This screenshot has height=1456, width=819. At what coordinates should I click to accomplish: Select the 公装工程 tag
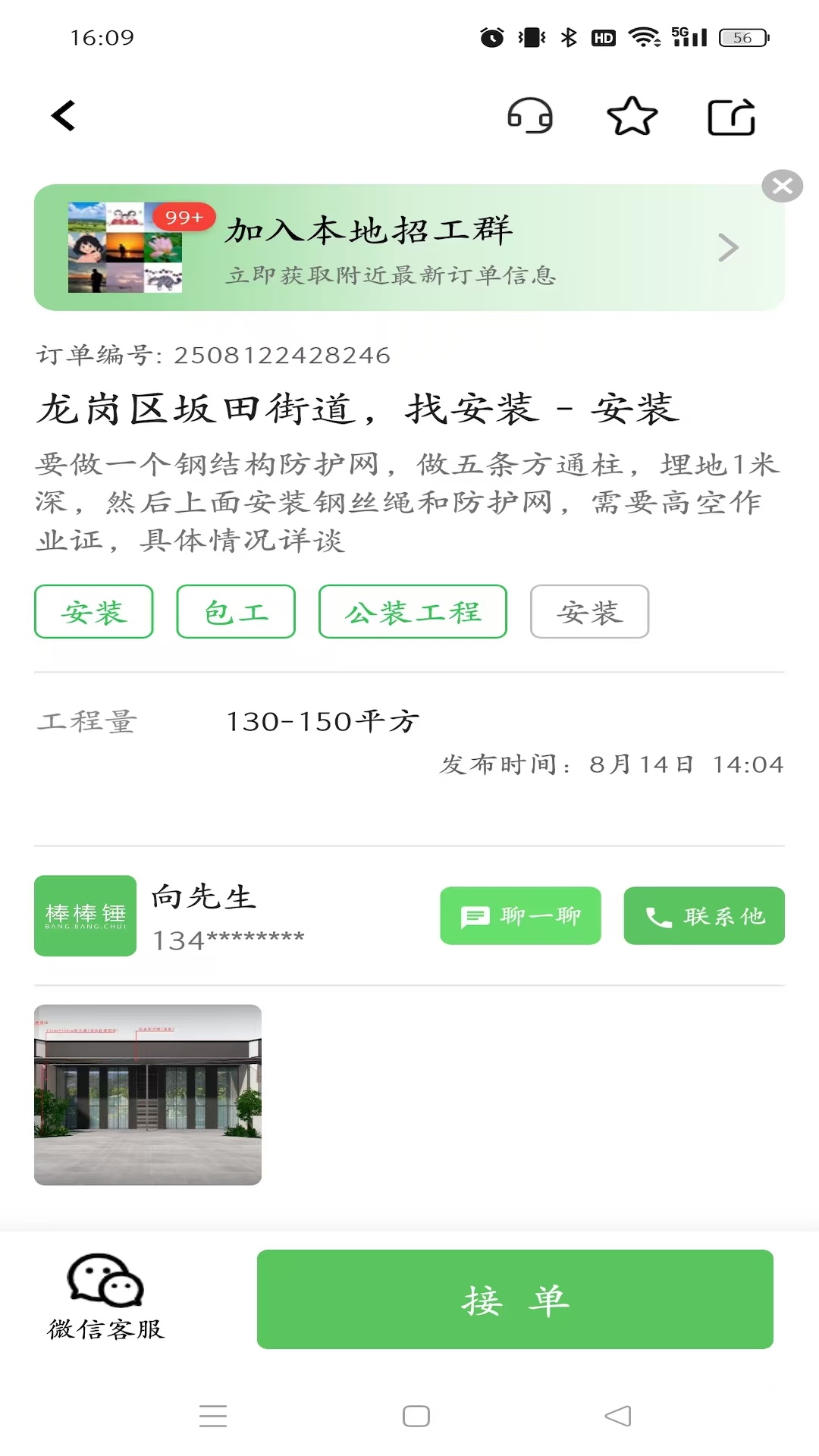click(x=413, y=611)
